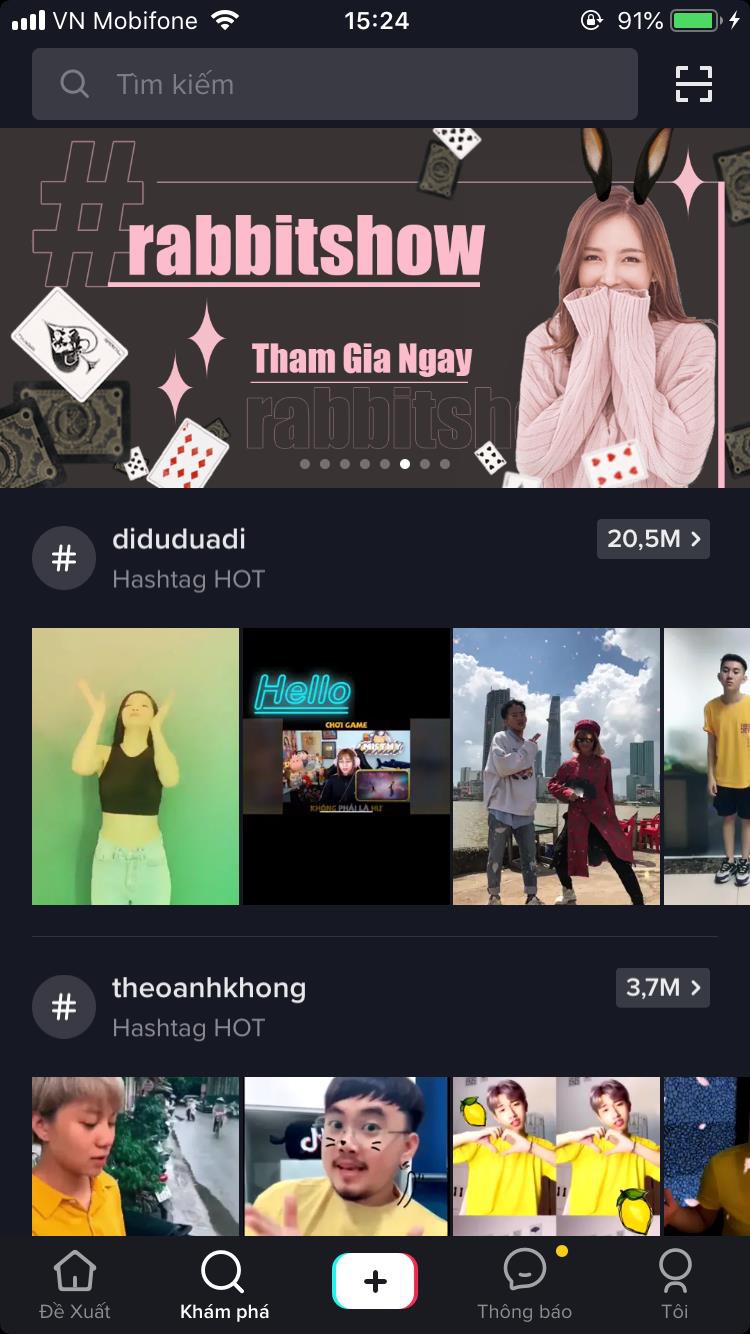
Task: Play the neon Hello gaming video
Action: [346, 766]
